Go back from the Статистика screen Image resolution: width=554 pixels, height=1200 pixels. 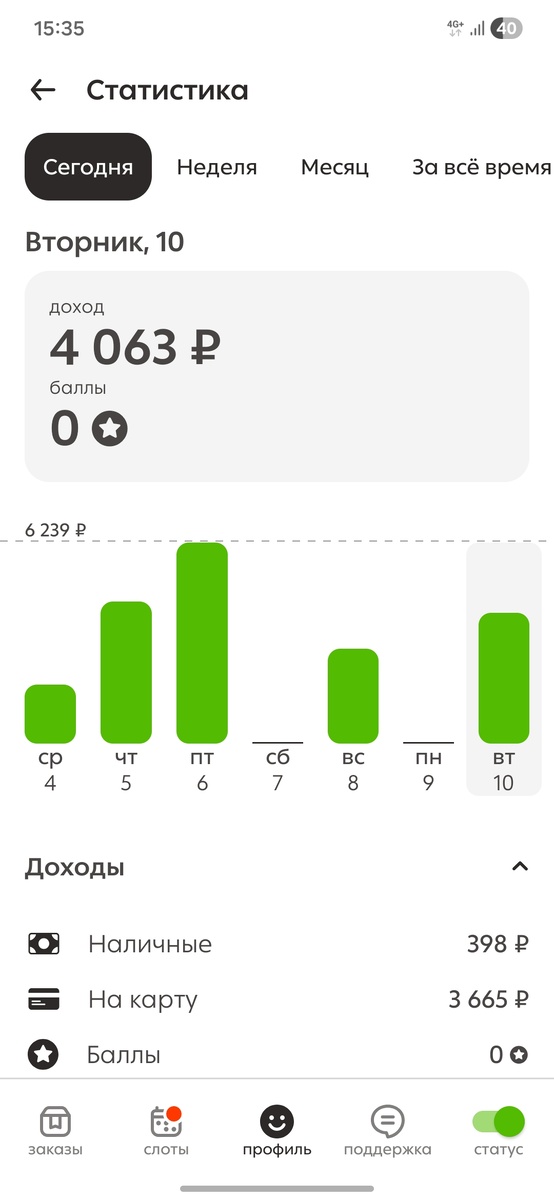pos(43,90)
